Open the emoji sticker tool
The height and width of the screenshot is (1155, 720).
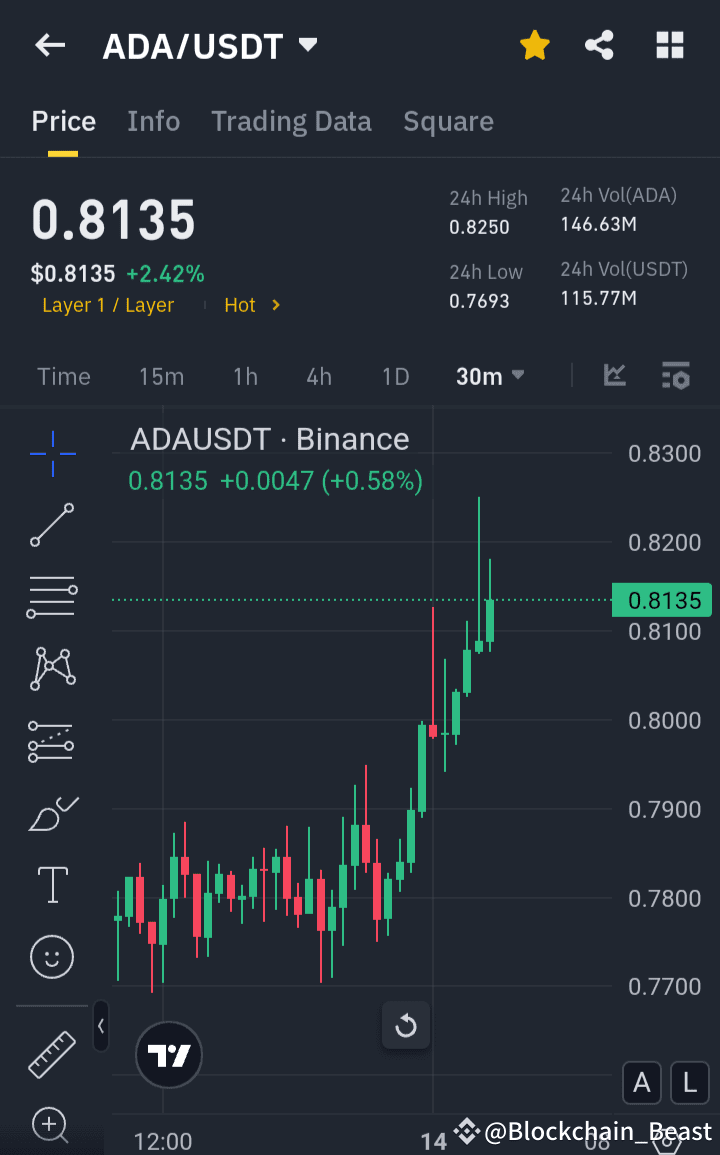(x=52, y=956)
